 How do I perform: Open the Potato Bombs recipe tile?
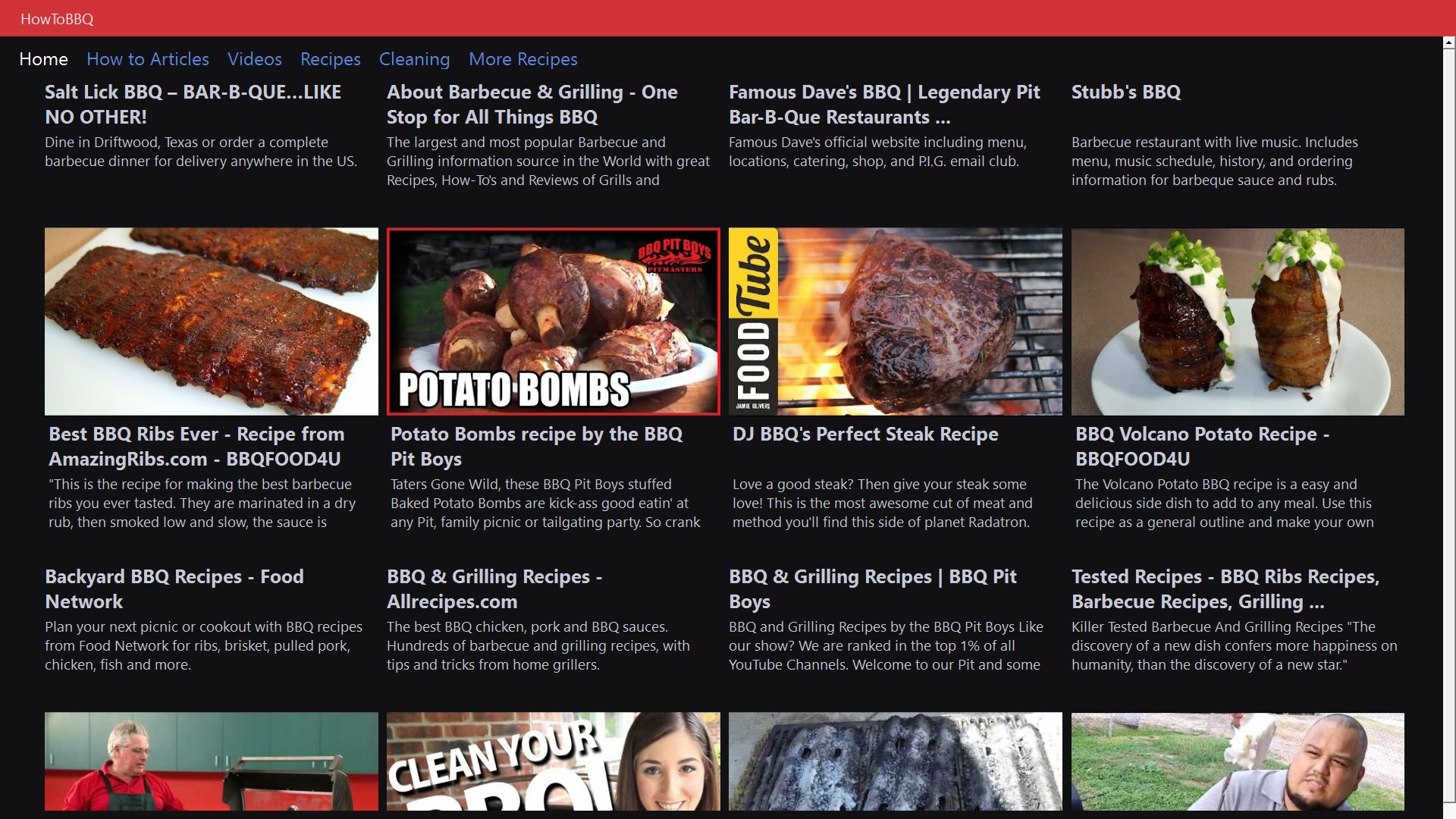point(553,322)
